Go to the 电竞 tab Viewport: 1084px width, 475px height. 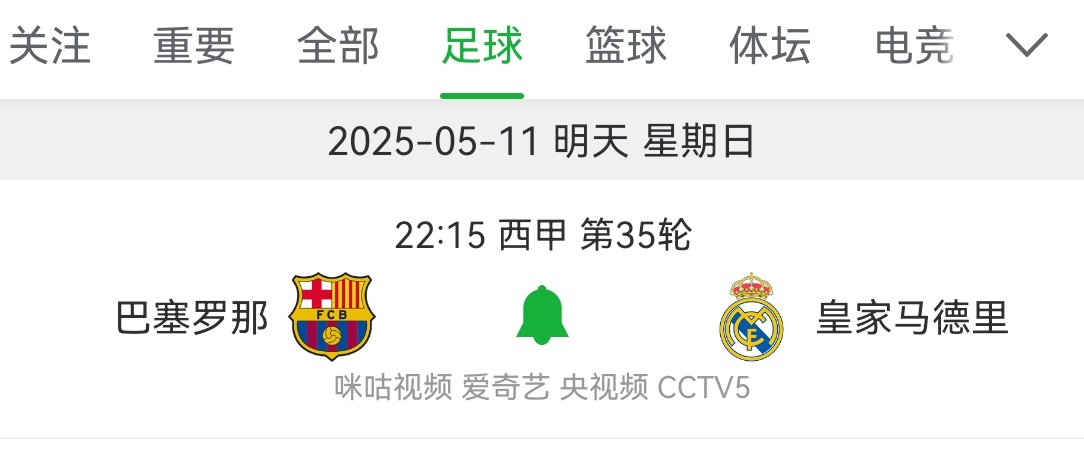click(x=913, y=46)
